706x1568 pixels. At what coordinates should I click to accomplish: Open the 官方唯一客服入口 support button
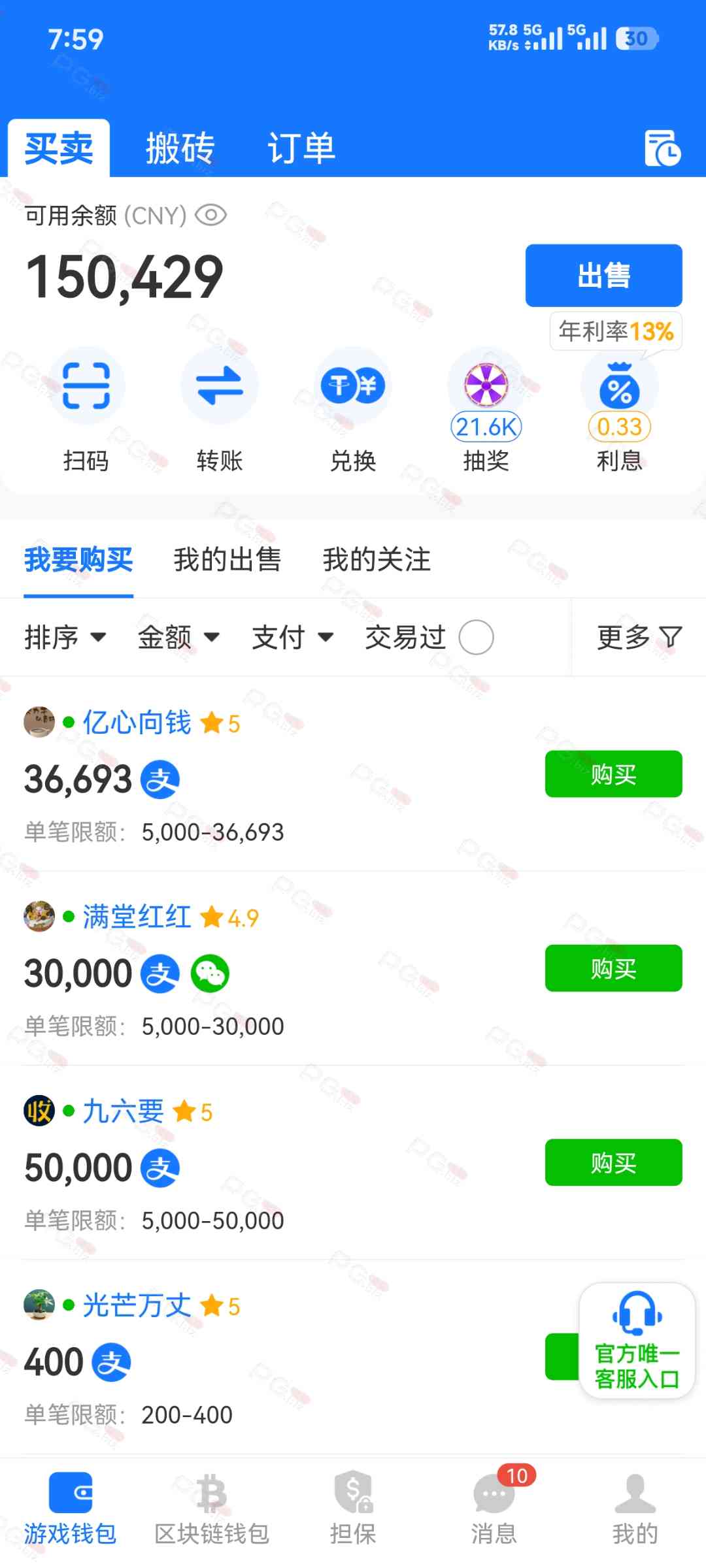(637, 1340)
